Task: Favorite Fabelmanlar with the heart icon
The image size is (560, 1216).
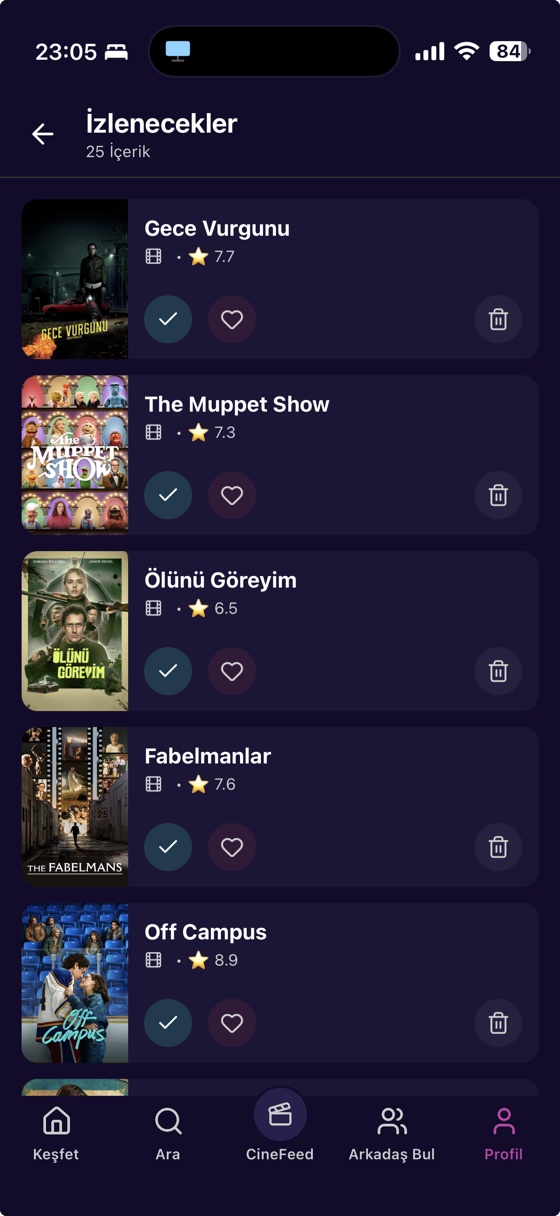Action: coord(232,847)
